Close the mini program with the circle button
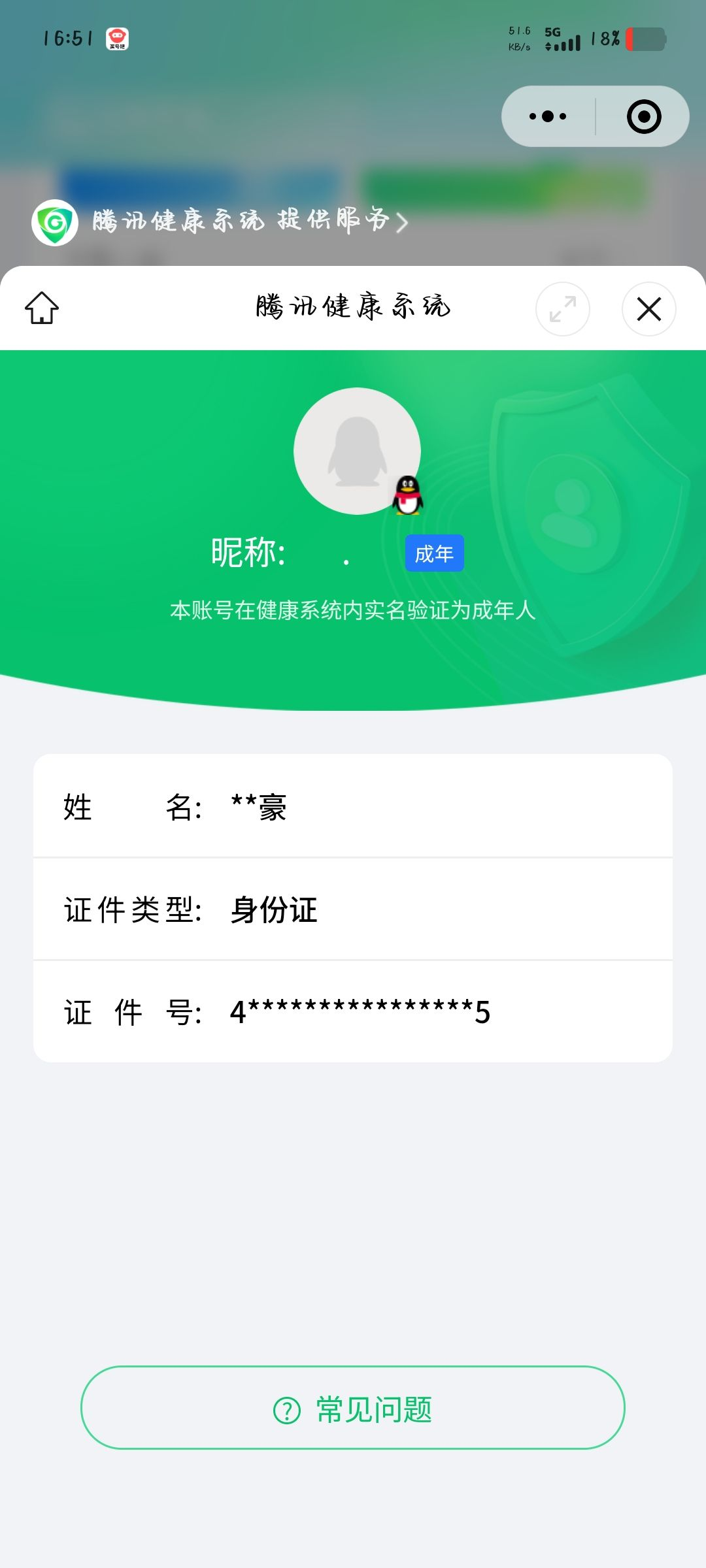 pyautogui.click(x=644, y=116)
